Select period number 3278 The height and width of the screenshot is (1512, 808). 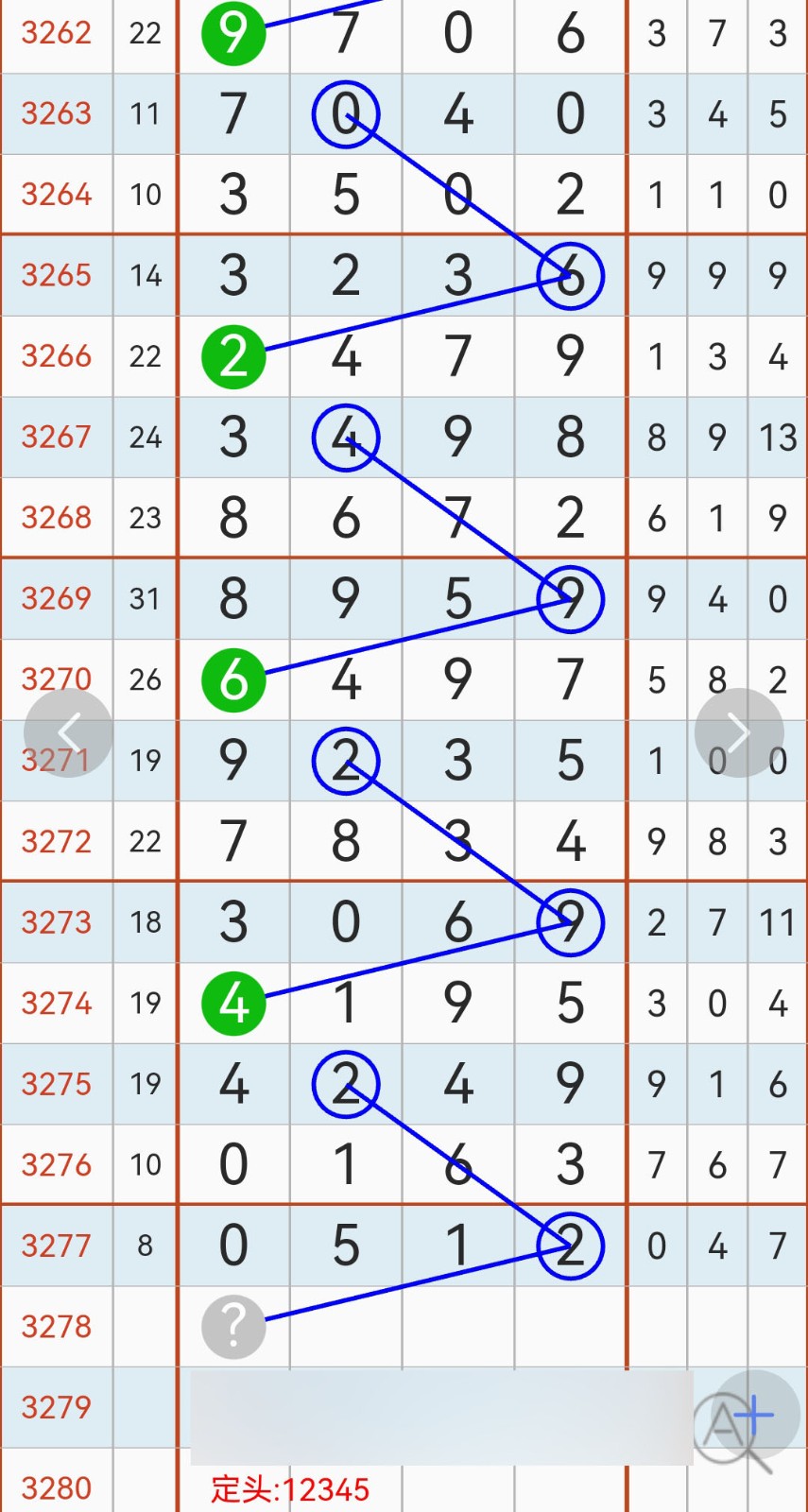[56, 1326]
